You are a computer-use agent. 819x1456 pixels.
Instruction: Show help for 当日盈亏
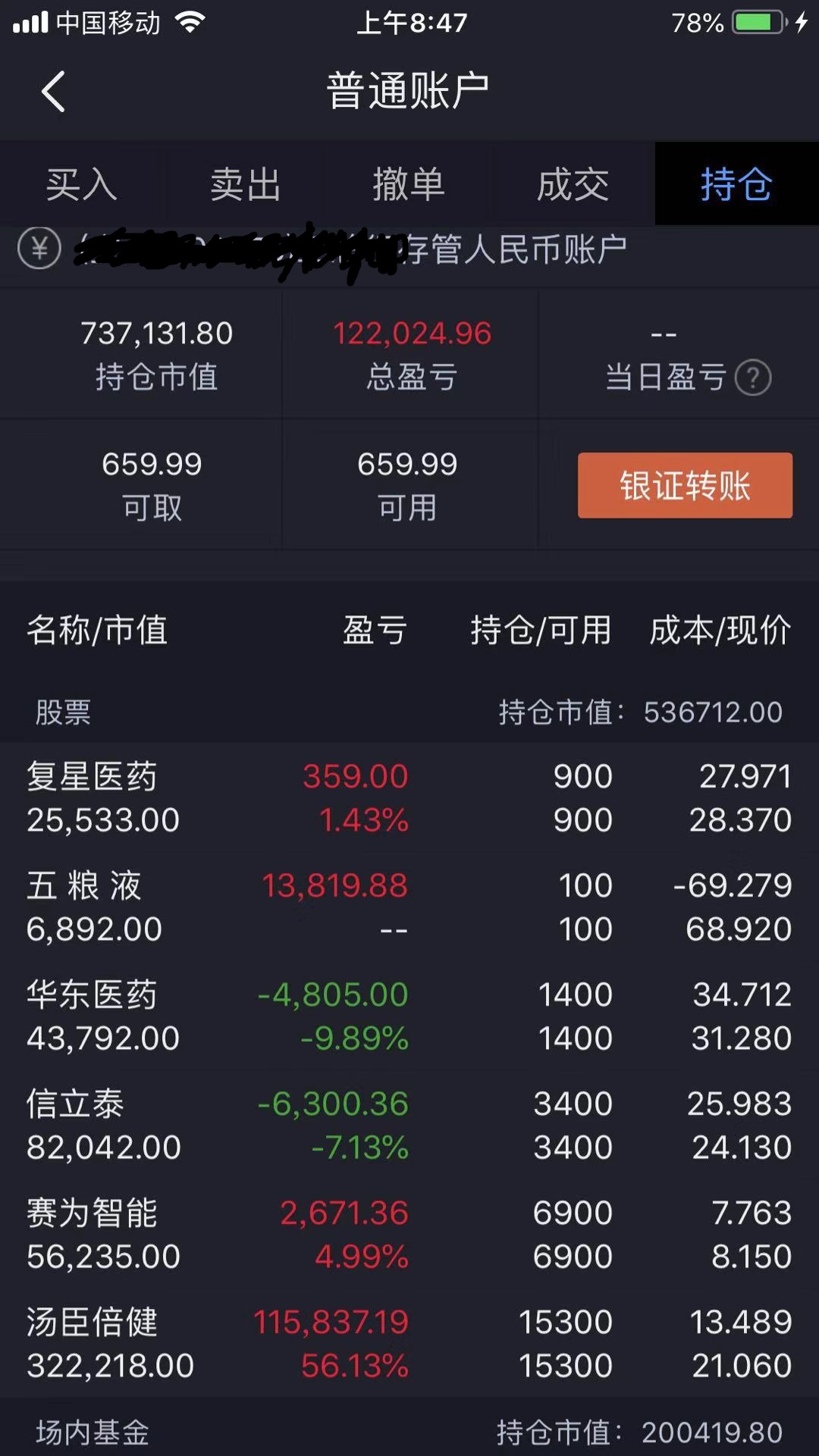pyautogui.click(x=753, y=377)
